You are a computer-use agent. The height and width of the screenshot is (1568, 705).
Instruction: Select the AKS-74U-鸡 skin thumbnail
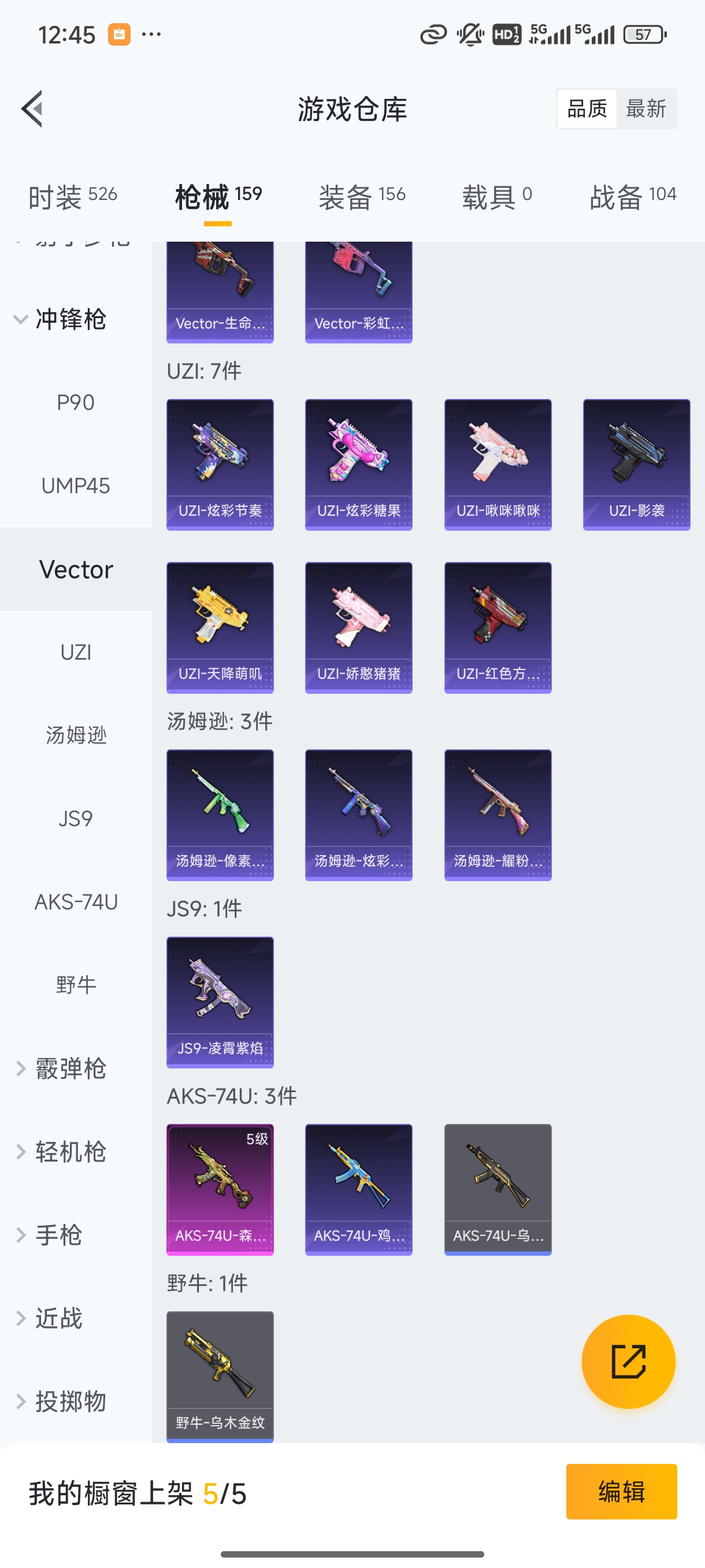click(358, 1190)
